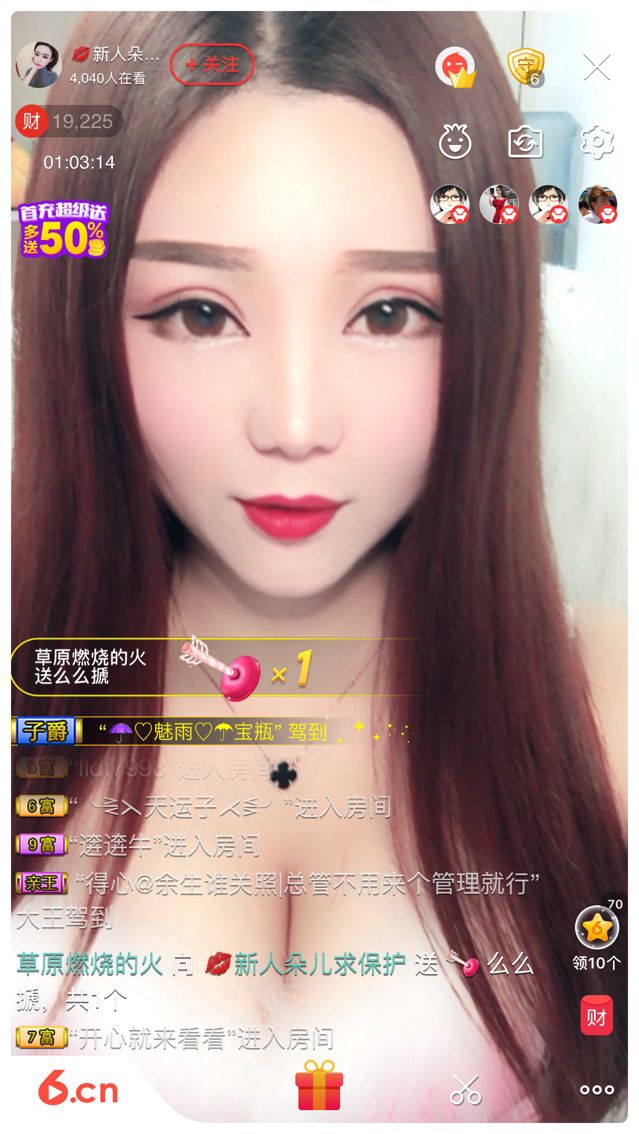Open the gift box panel
The image size is (639, 1134).
[x=319, y=1086]
